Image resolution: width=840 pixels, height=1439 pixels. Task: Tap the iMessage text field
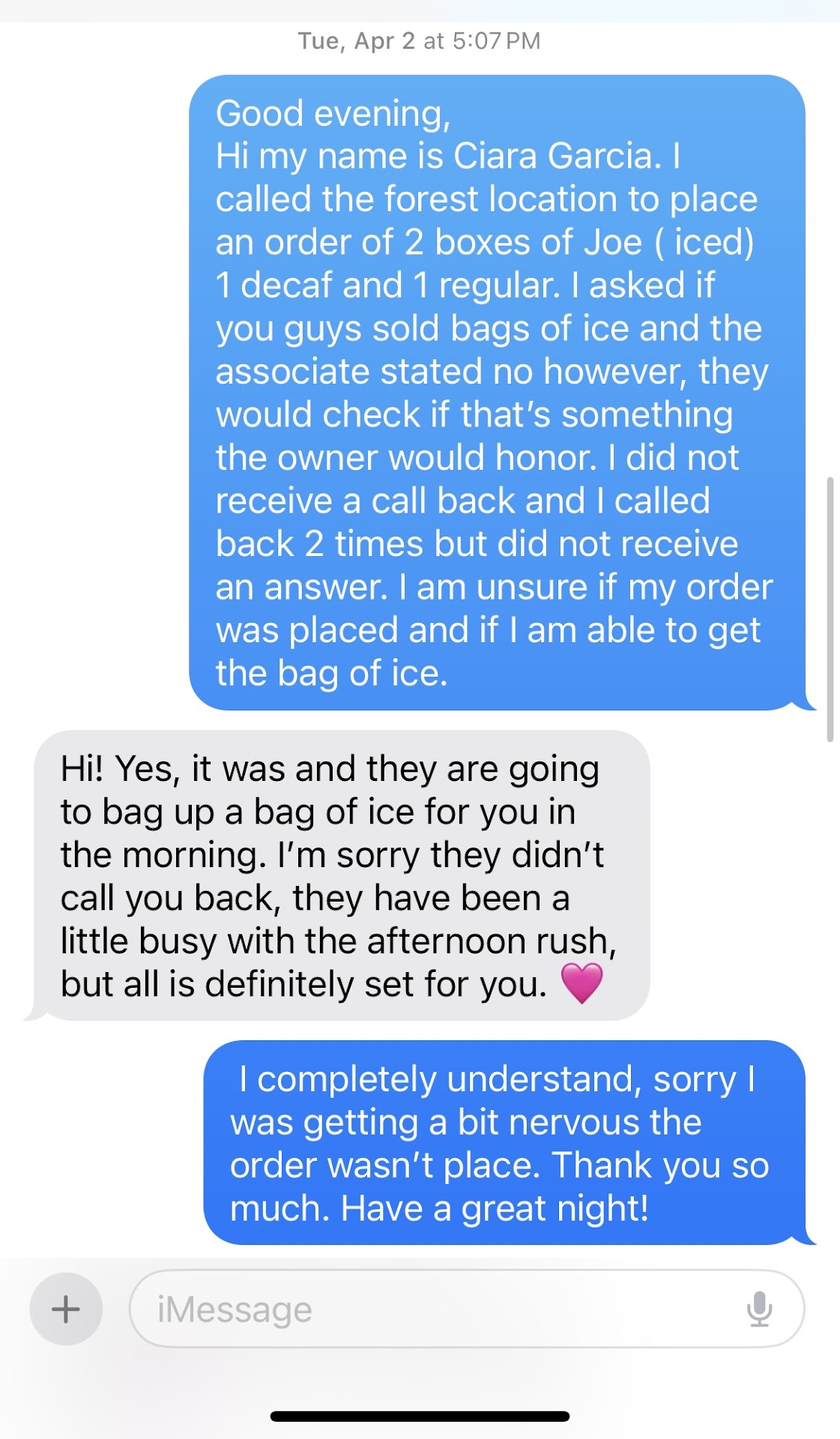435,1309
